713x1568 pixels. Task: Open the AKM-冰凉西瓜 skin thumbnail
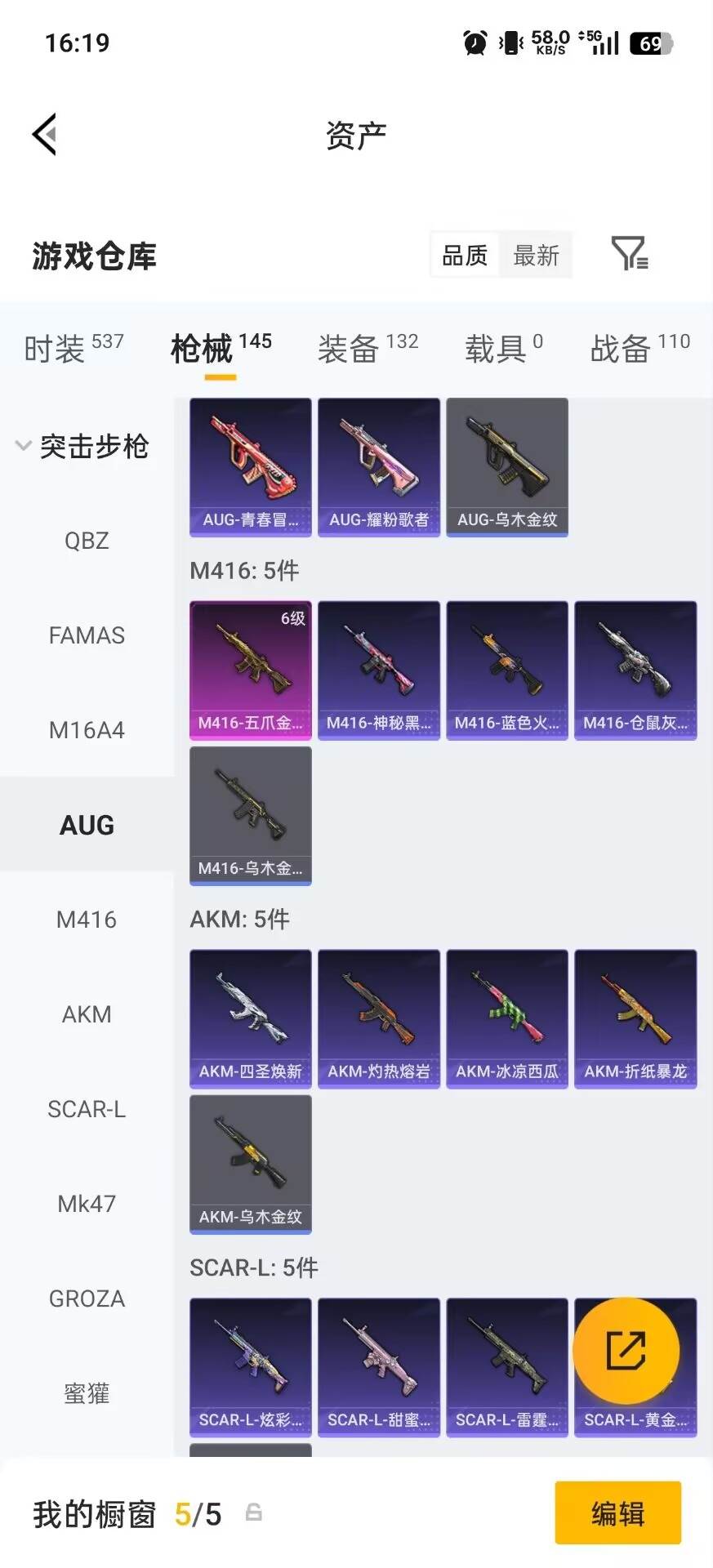coord(507,1018)
